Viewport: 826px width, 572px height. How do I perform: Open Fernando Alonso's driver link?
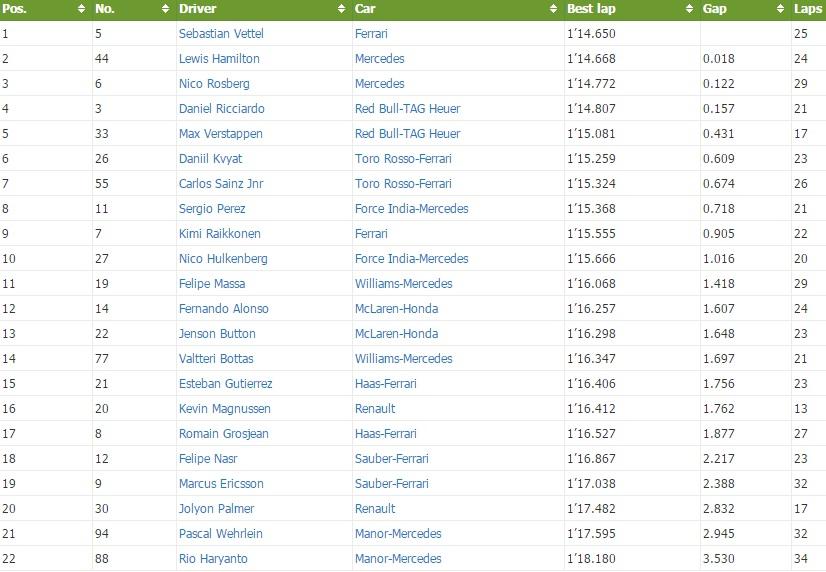tap(222, 309)
